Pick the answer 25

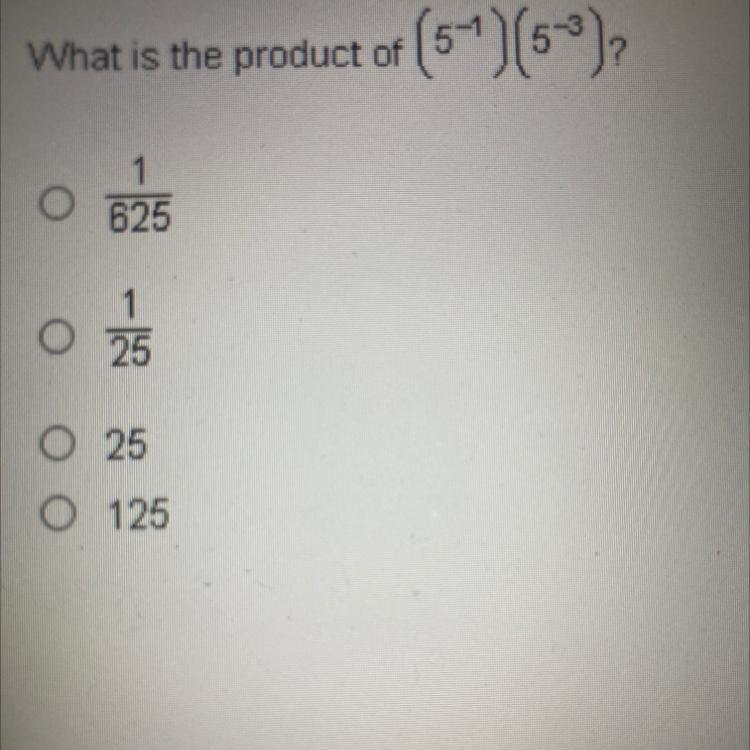57,444
